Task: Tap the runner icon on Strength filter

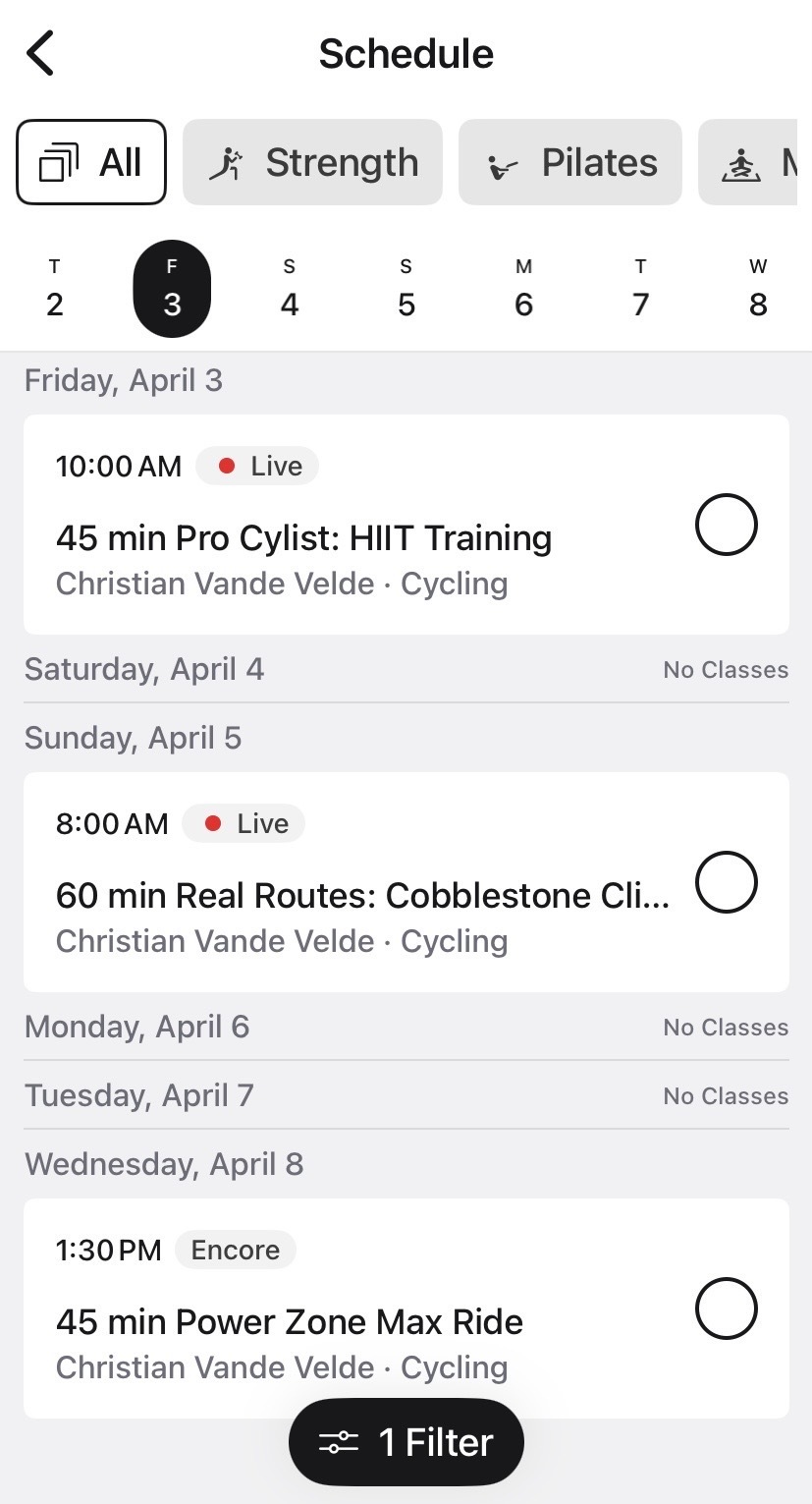Action: pos(226,162)
